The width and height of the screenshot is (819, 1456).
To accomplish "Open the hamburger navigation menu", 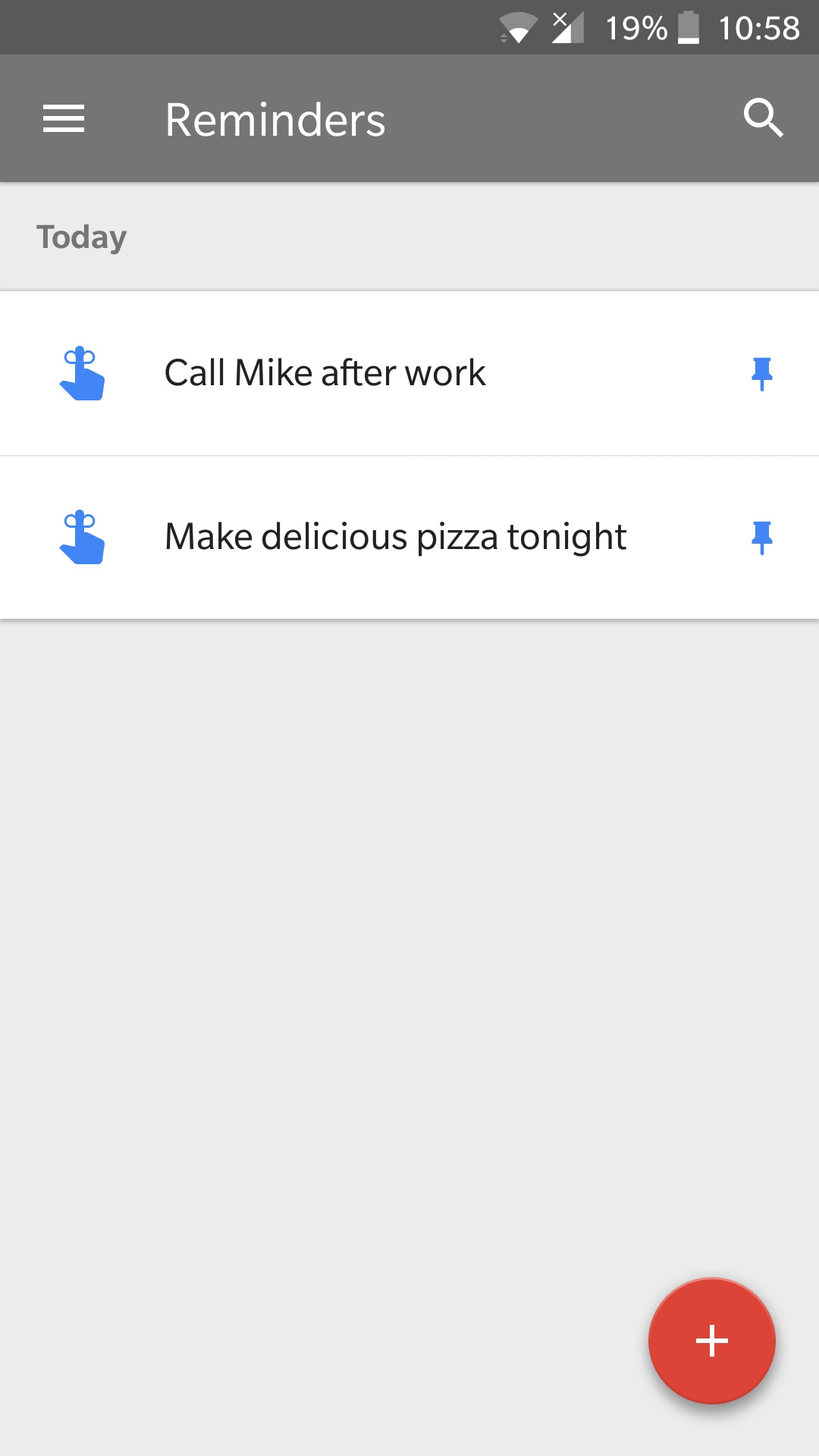I will 64,119.
